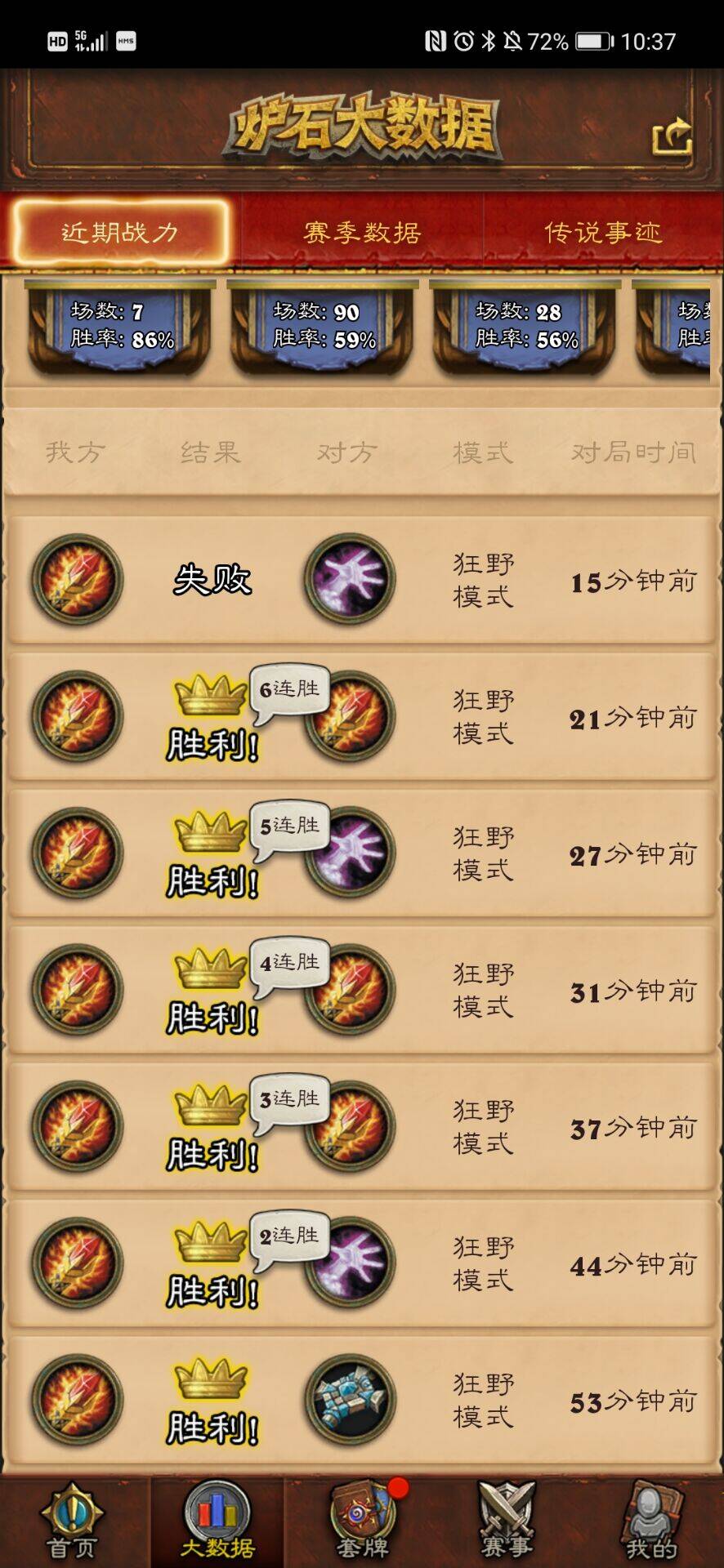Share the stats page
724x1568 pixels.
[672, 137]
